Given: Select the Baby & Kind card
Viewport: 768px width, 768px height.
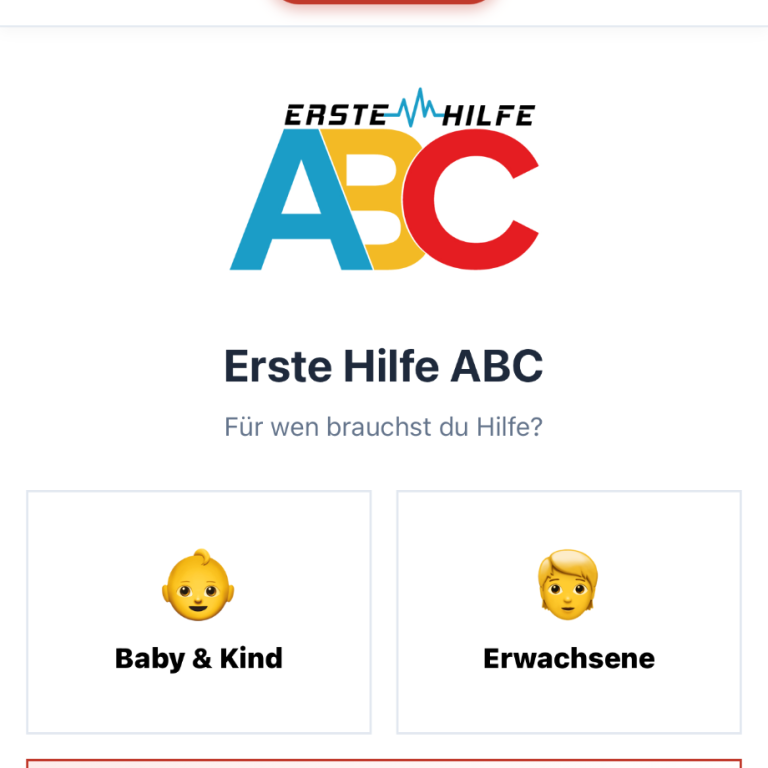Looking at the screenshot, I should tap(199, 612).
